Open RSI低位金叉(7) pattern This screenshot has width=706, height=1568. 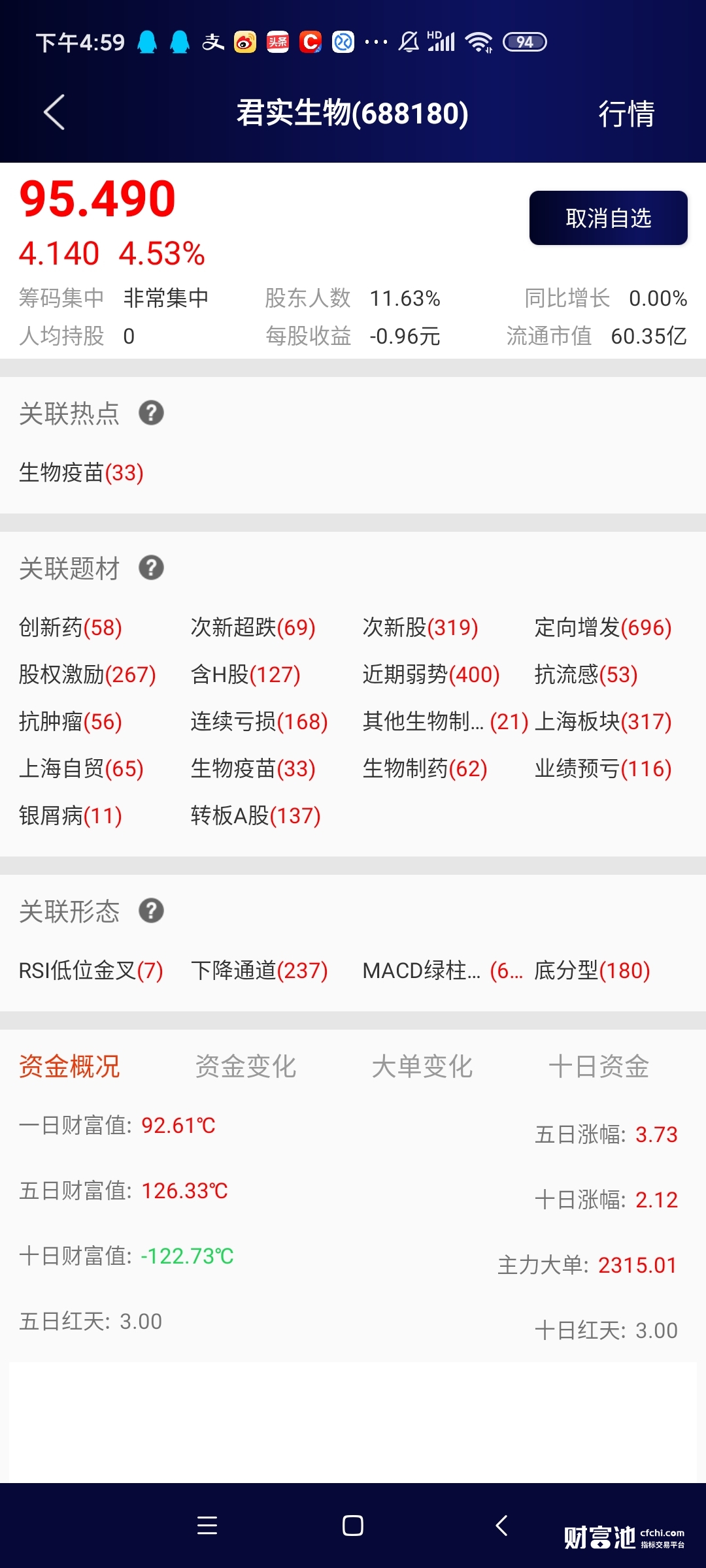click(x=91, y=970)
